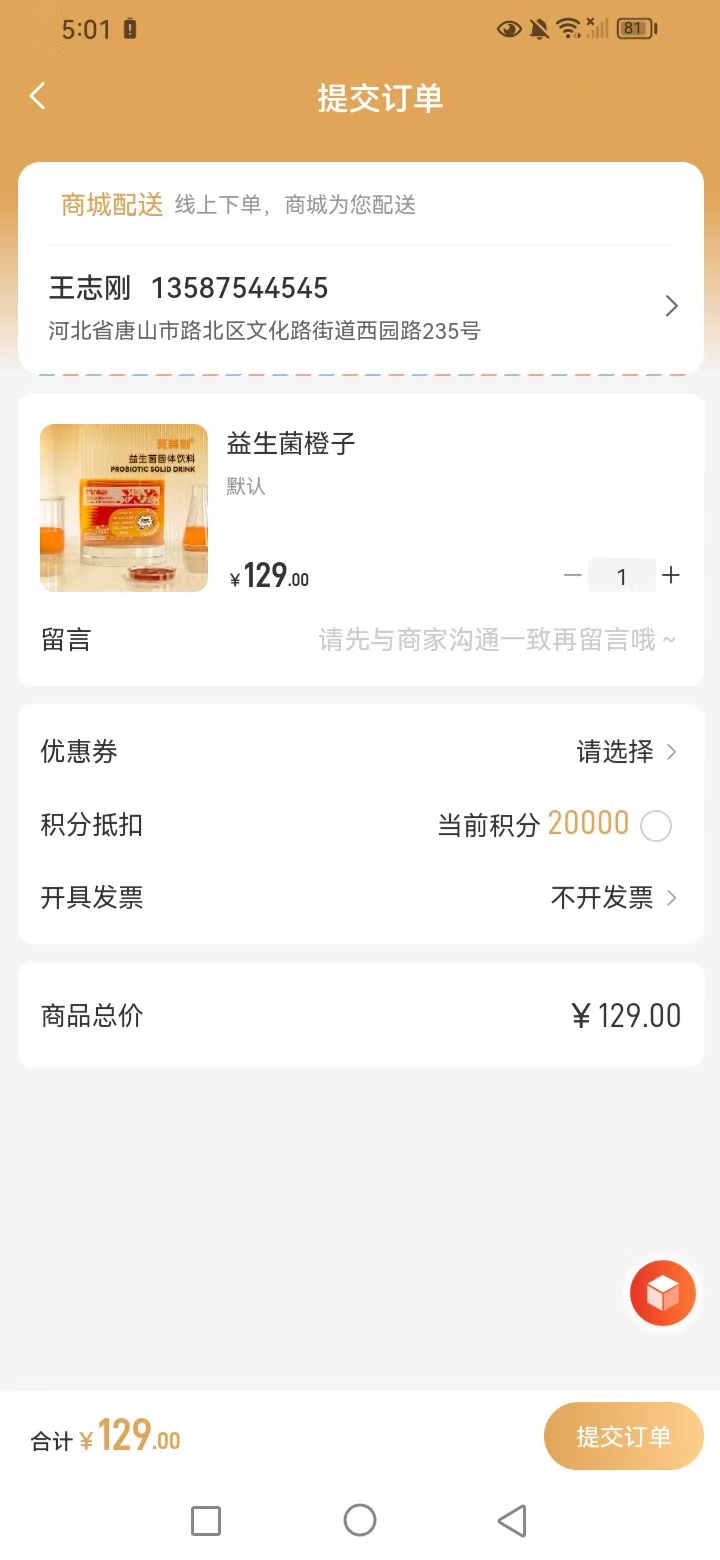
Task: Tap the muted notifications bell status icon
Action: tap(536, 29)
